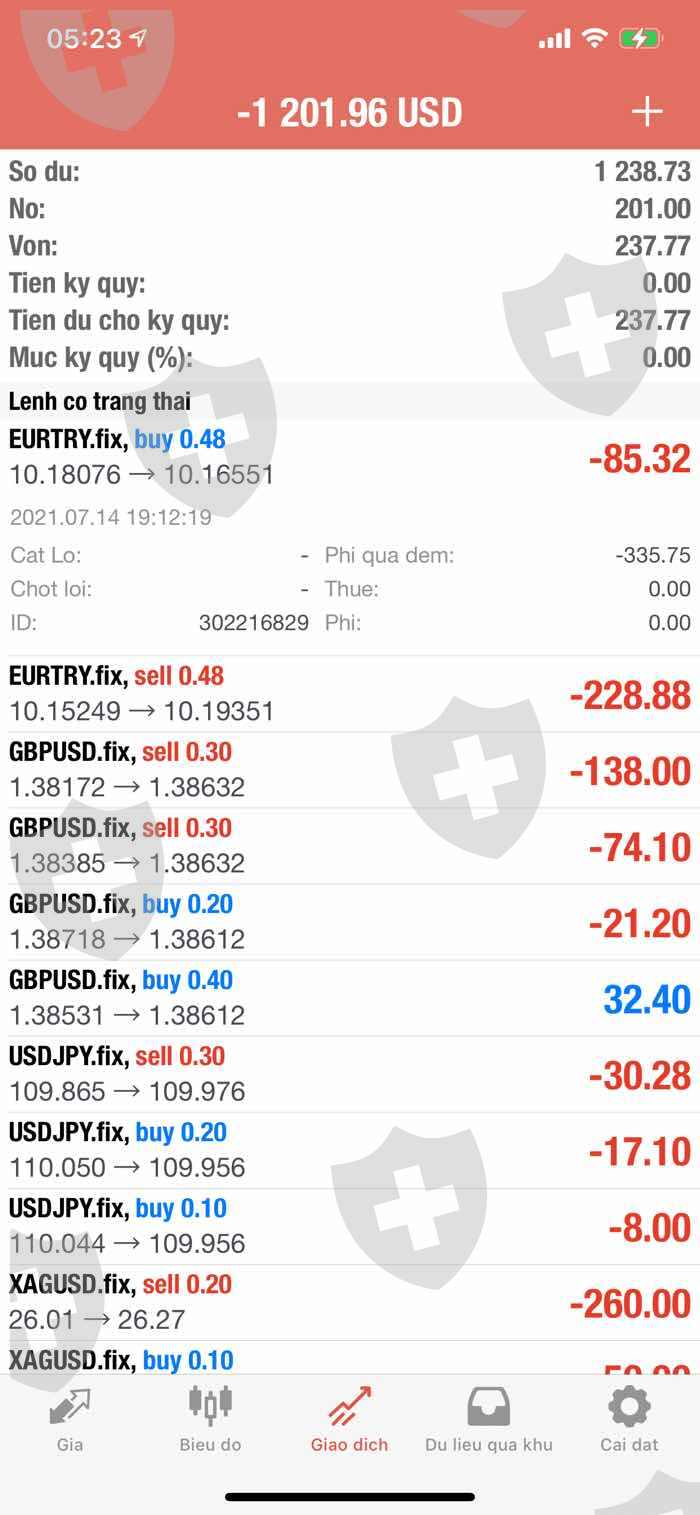Switch to the Gia tab

point(70,1420)
